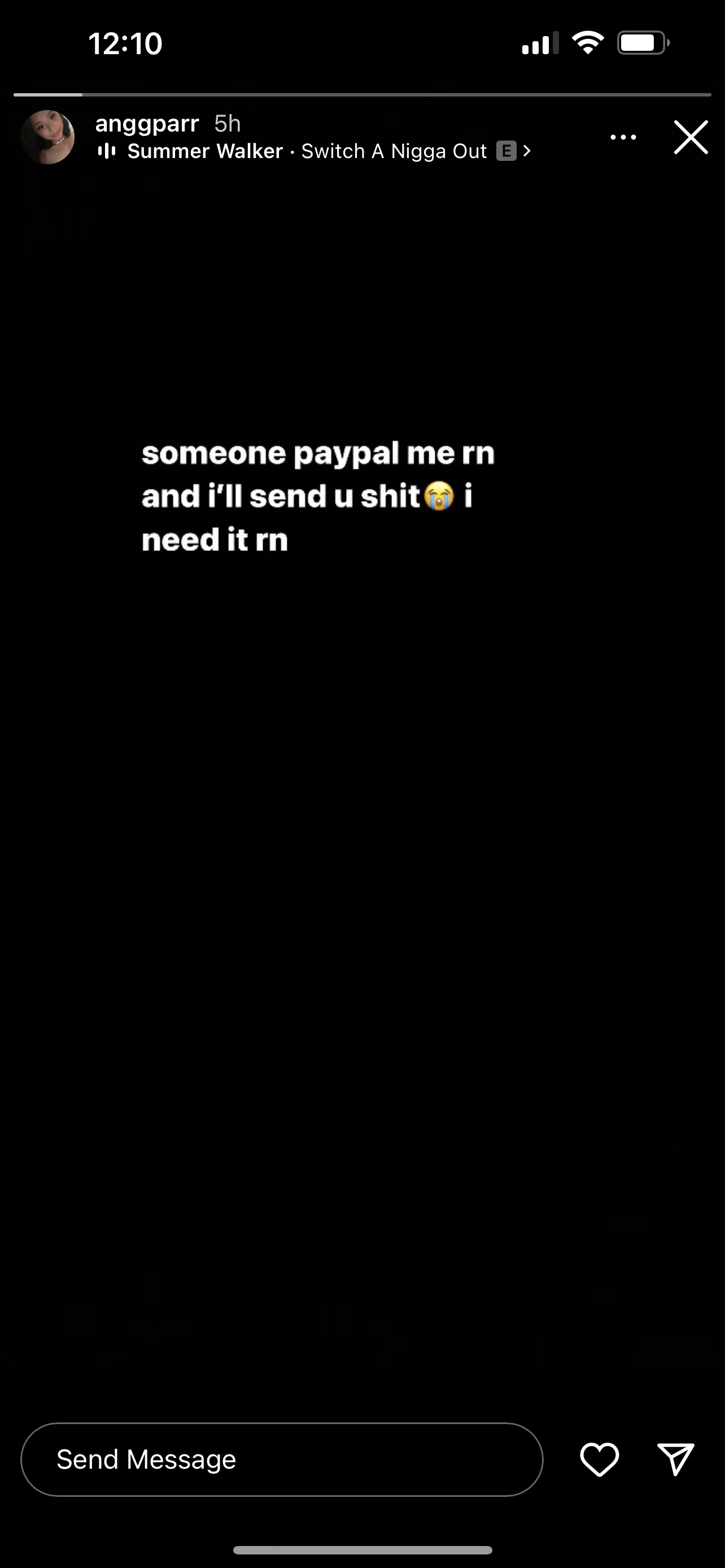725x1568 pixels.
Task: Open the anggparr username link
Action: 147,124
